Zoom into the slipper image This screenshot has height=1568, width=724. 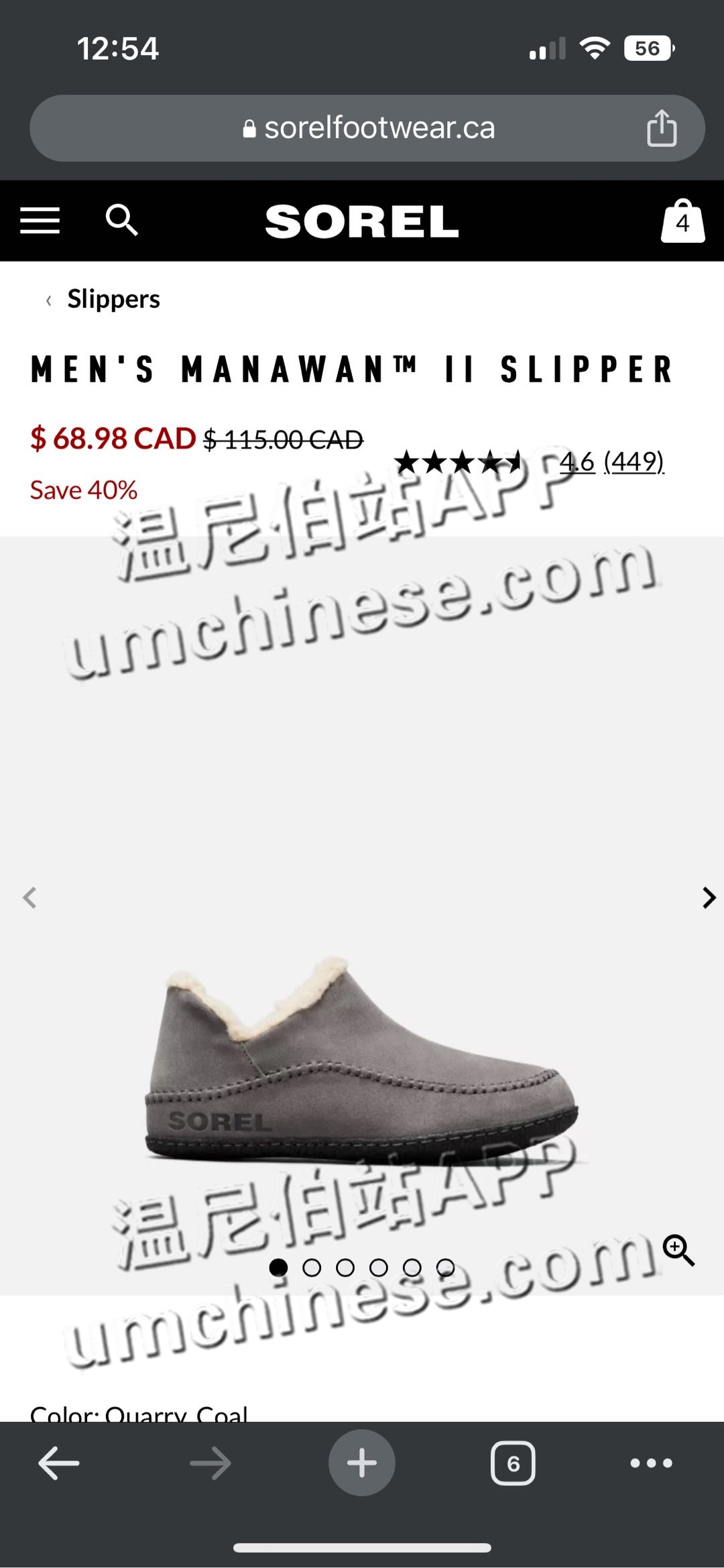coord(678,1250)
